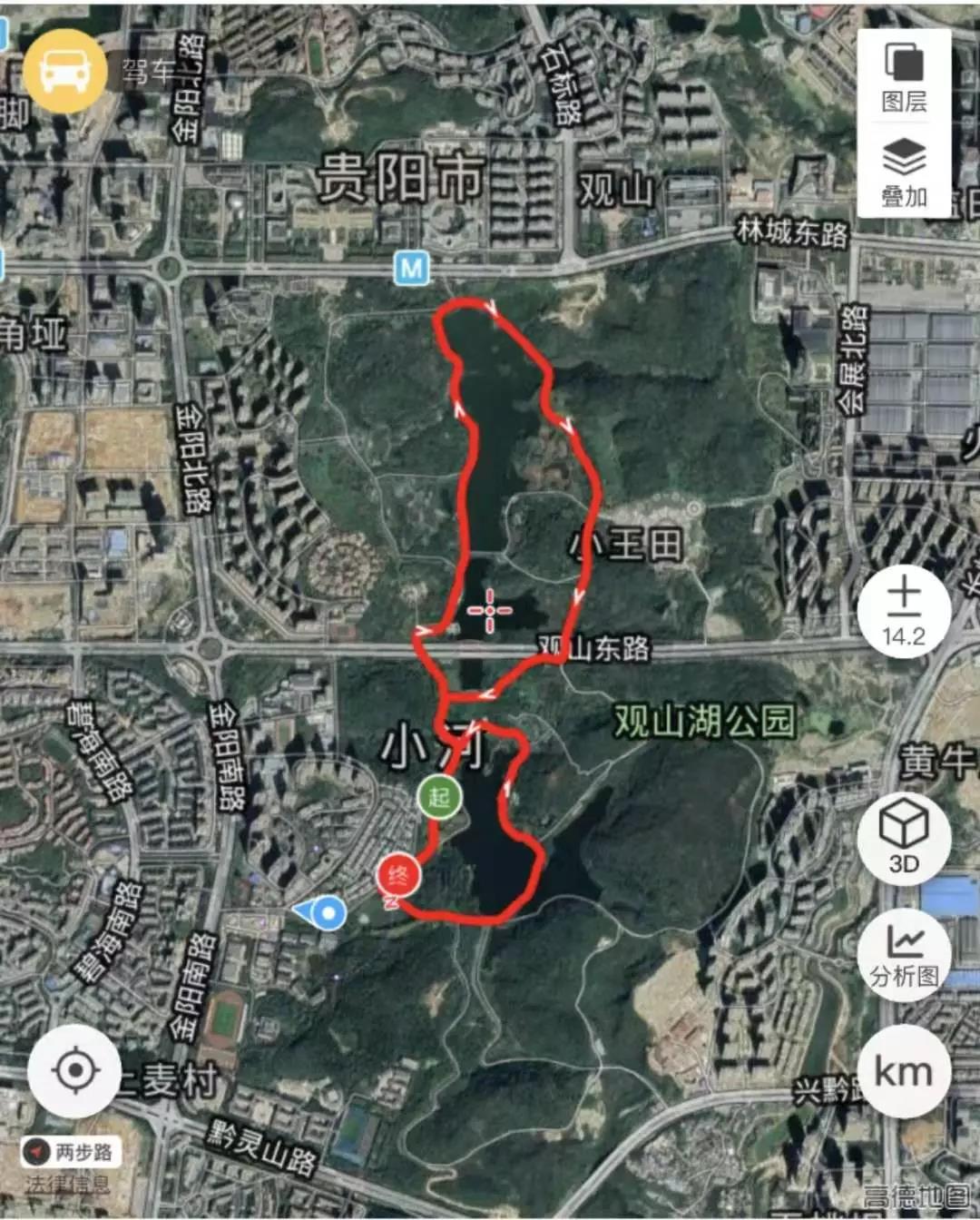Viewport: 980px width, 1220px height.
Task: Open the 图层 map layers panel
Action: click(x=904, y=77)
